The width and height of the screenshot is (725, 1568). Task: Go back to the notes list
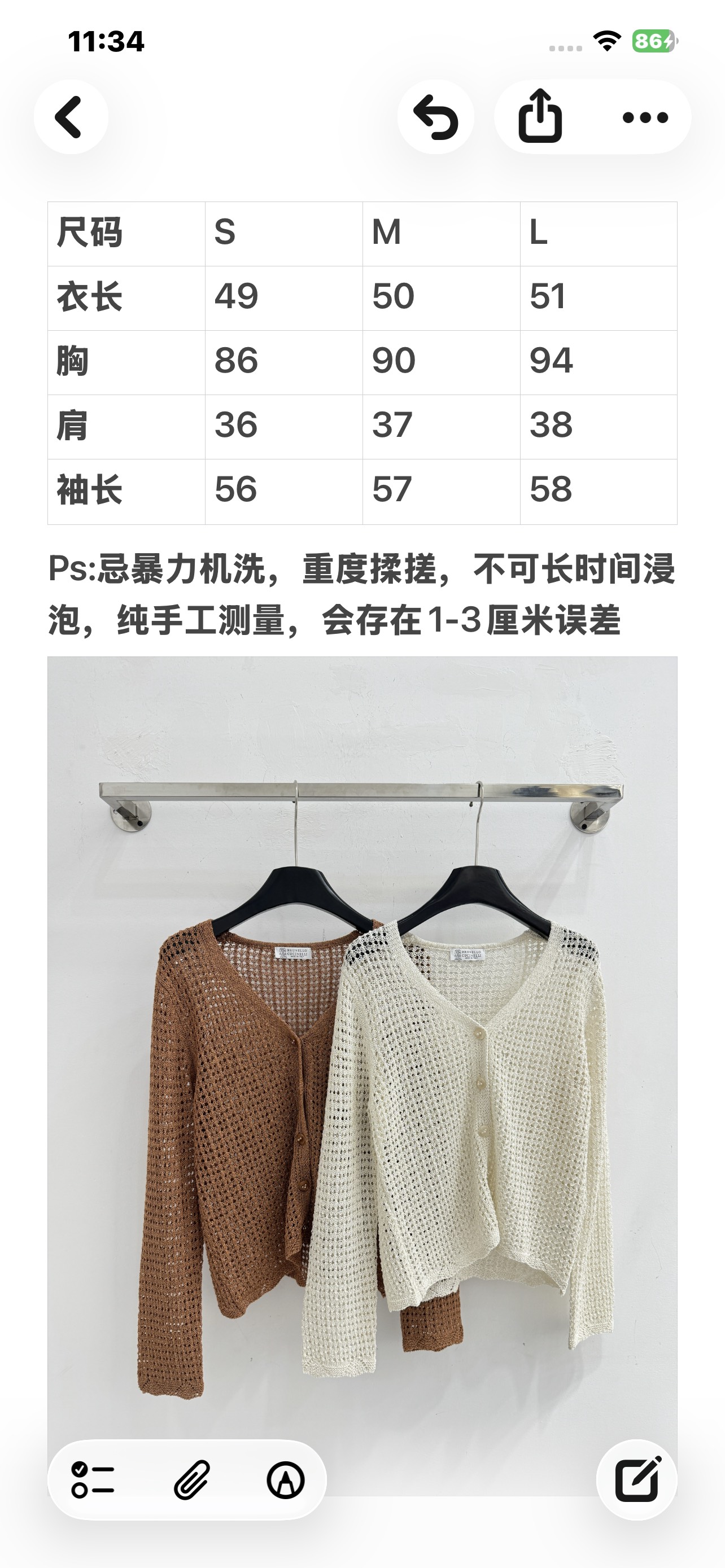point(71,116)
